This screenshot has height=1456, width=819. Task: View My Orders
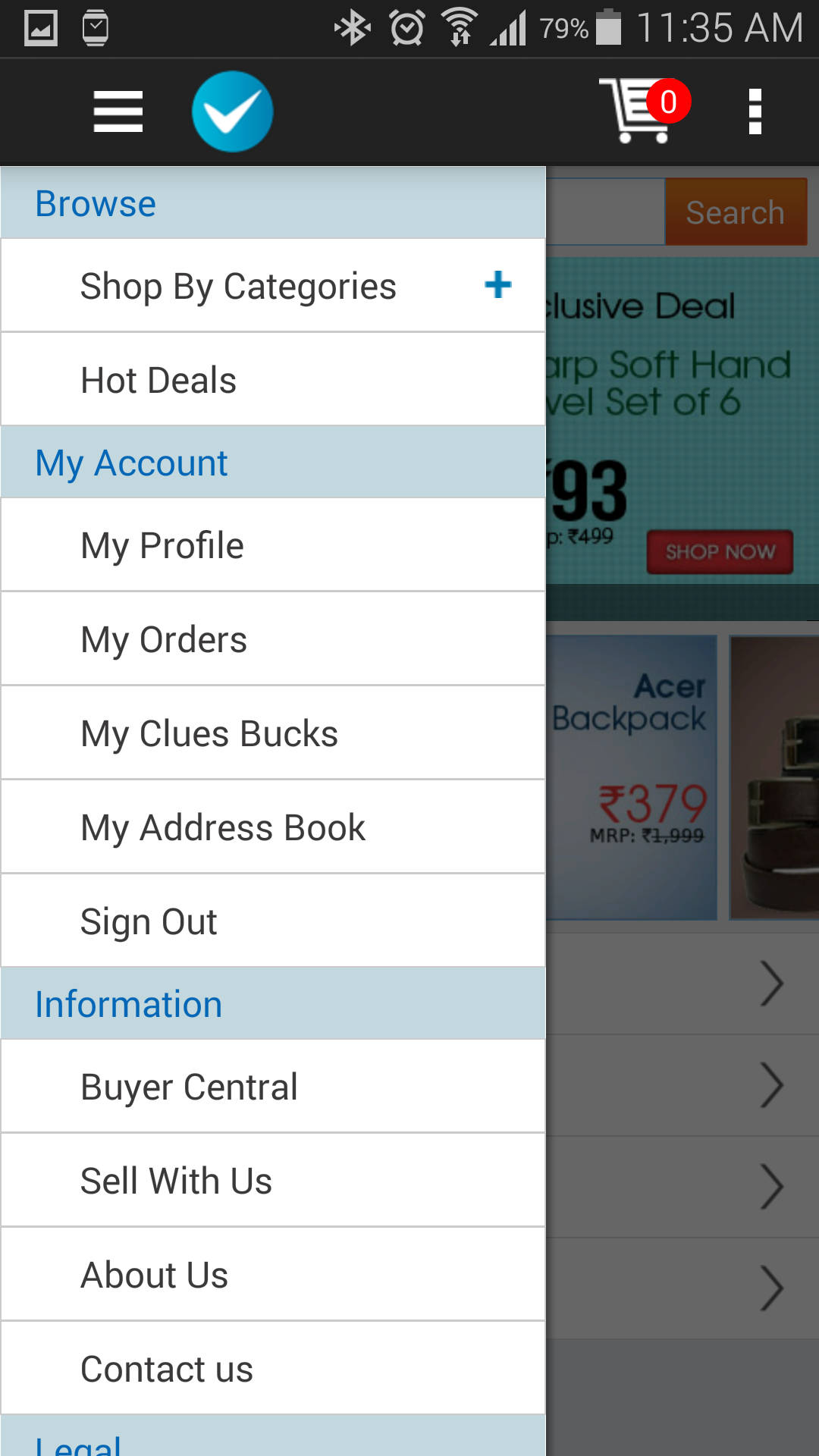(273, 639)
